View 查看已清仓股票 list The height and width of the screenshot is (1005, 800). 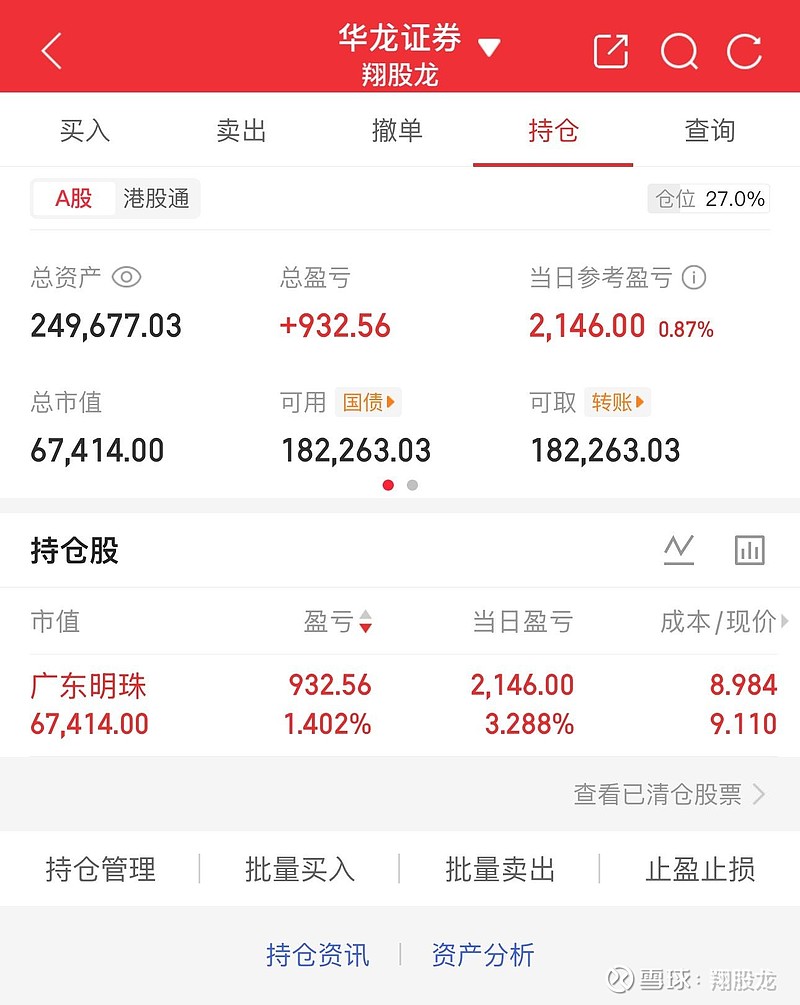[x=668, y=794]
